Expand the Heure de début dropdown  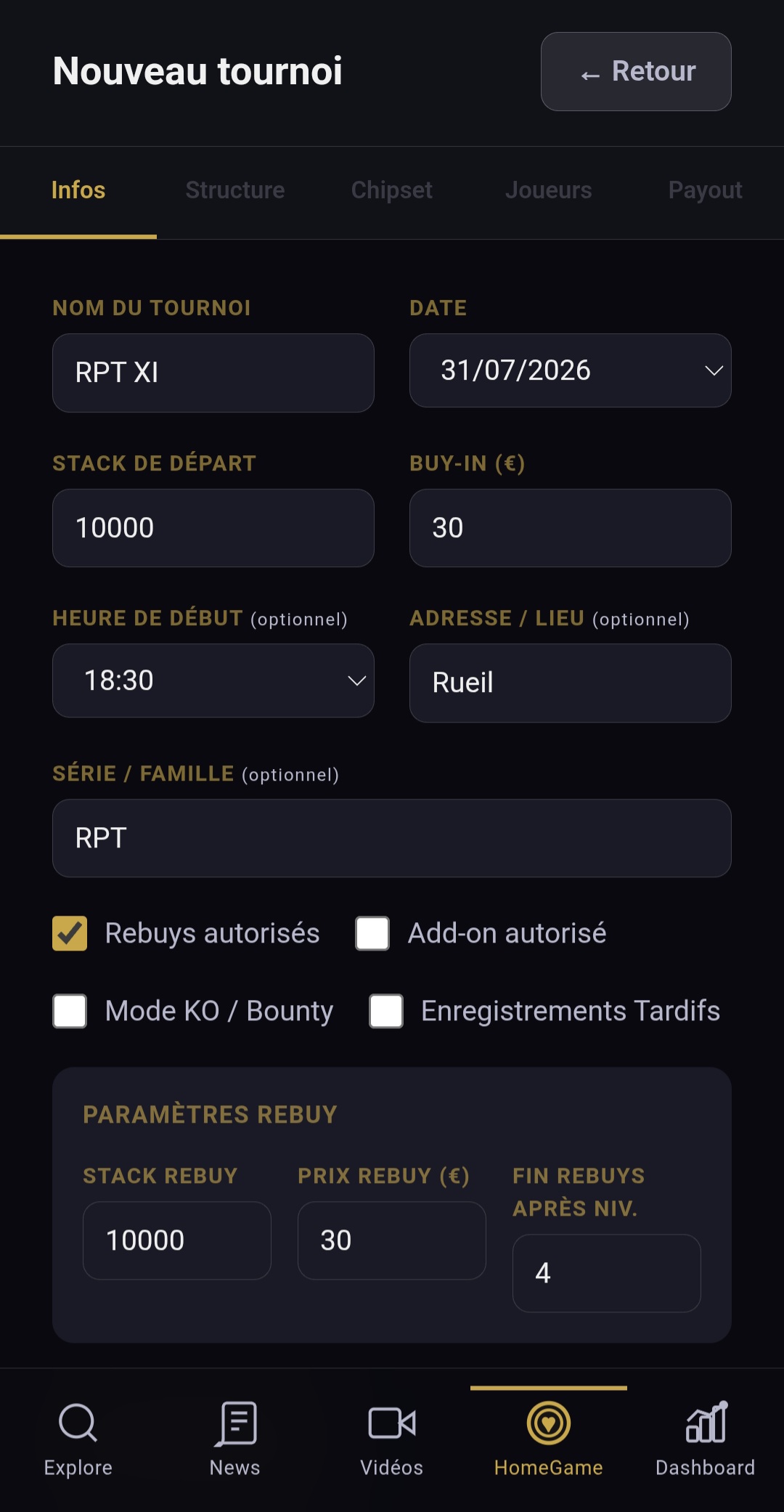point(213,680)
